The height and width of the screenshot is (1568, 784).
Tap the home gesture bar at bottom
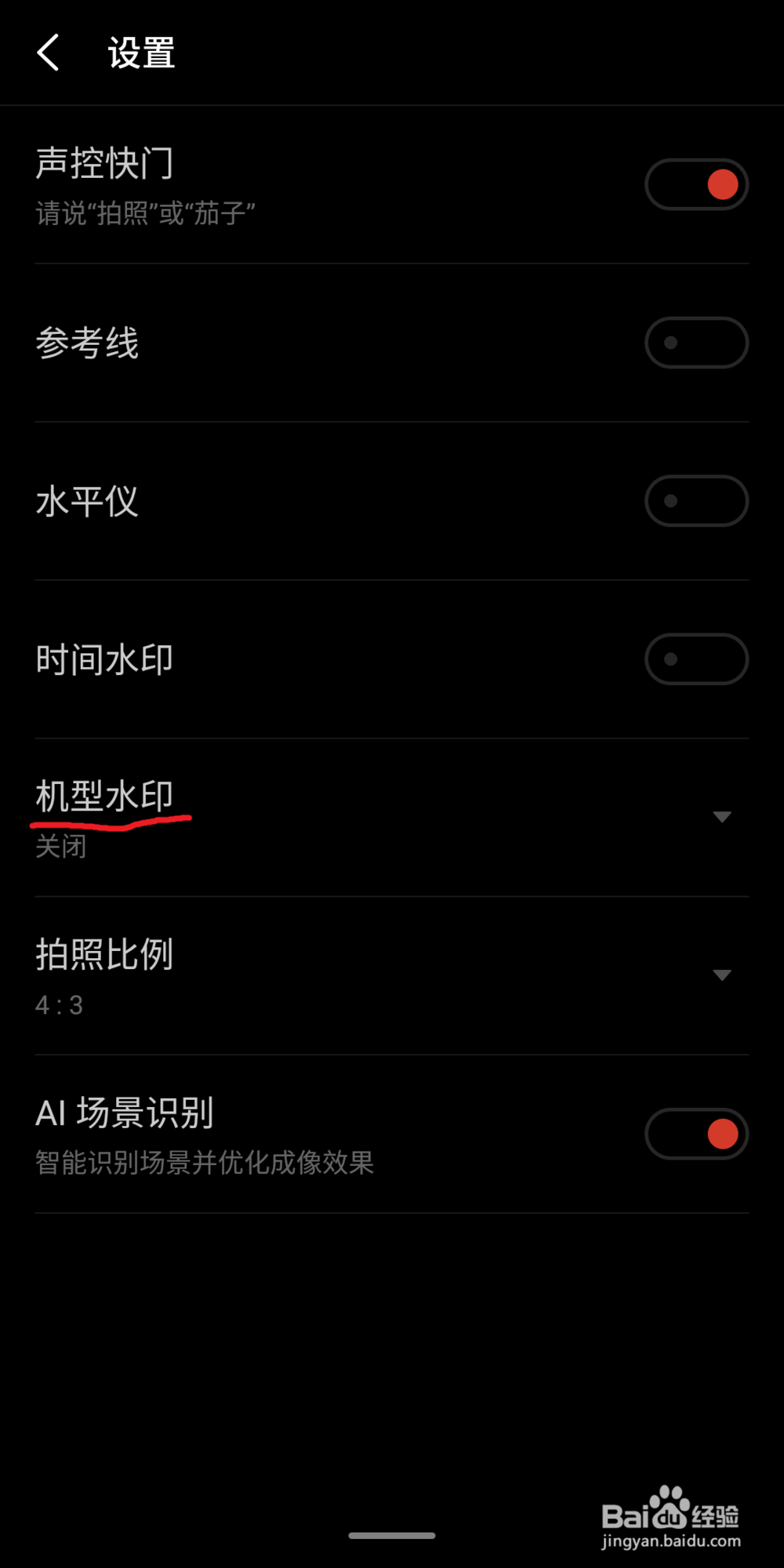tap(392, 1536)
